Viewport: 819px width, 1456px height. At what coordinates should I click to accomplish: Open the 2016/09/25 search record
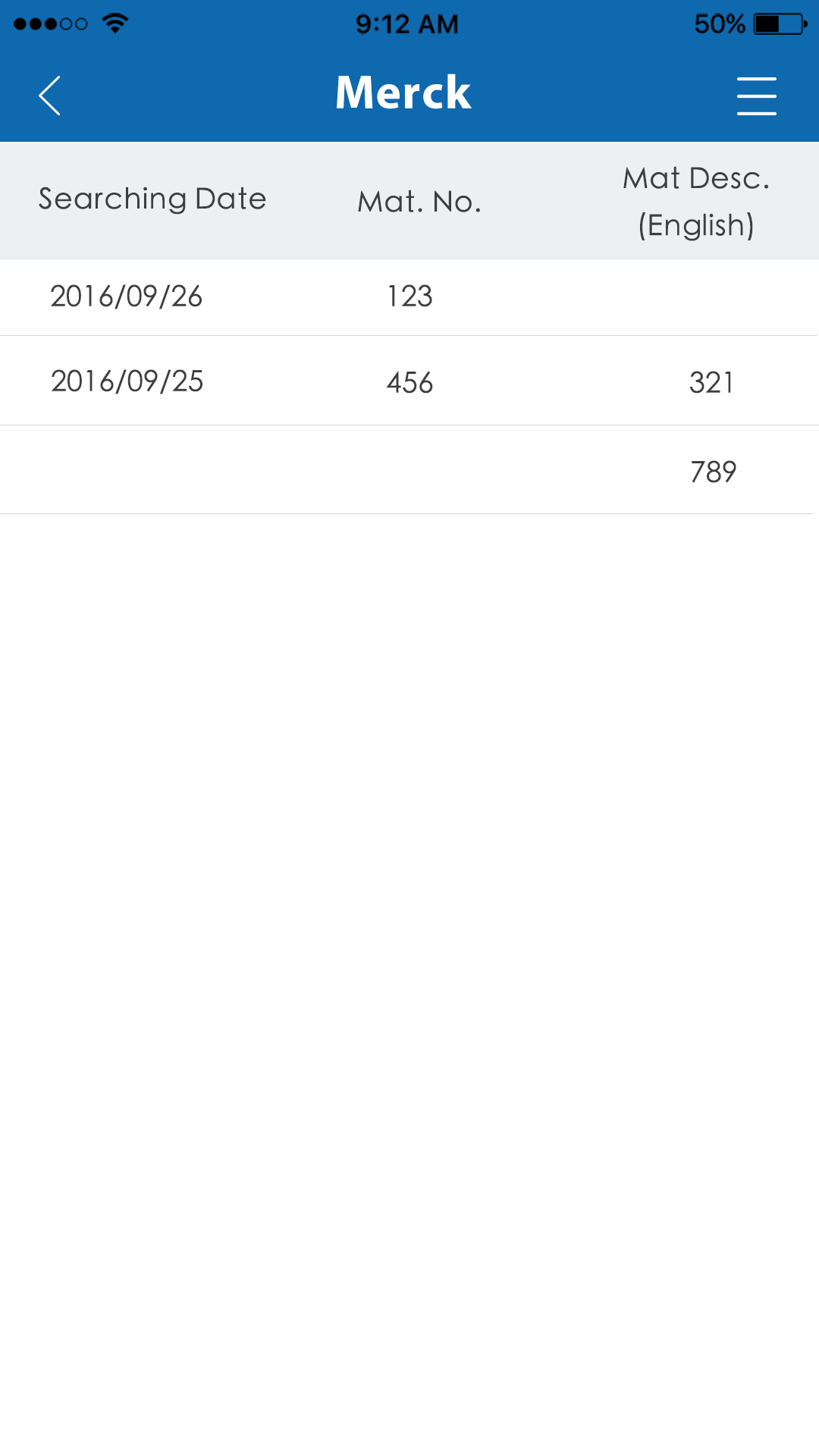409,381
